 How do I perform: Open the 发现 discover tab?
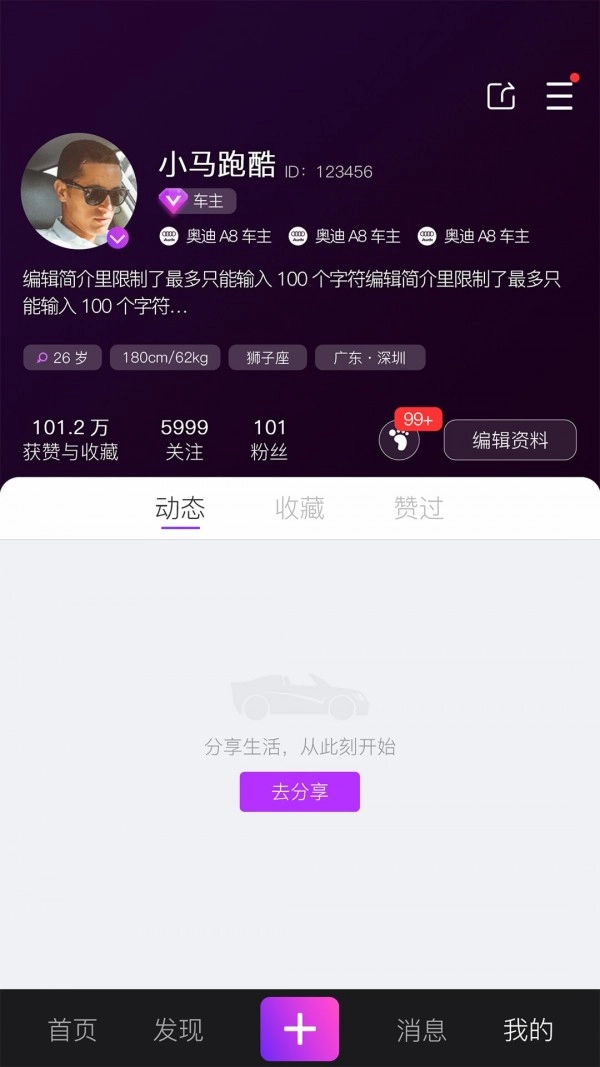point(178,1030)
